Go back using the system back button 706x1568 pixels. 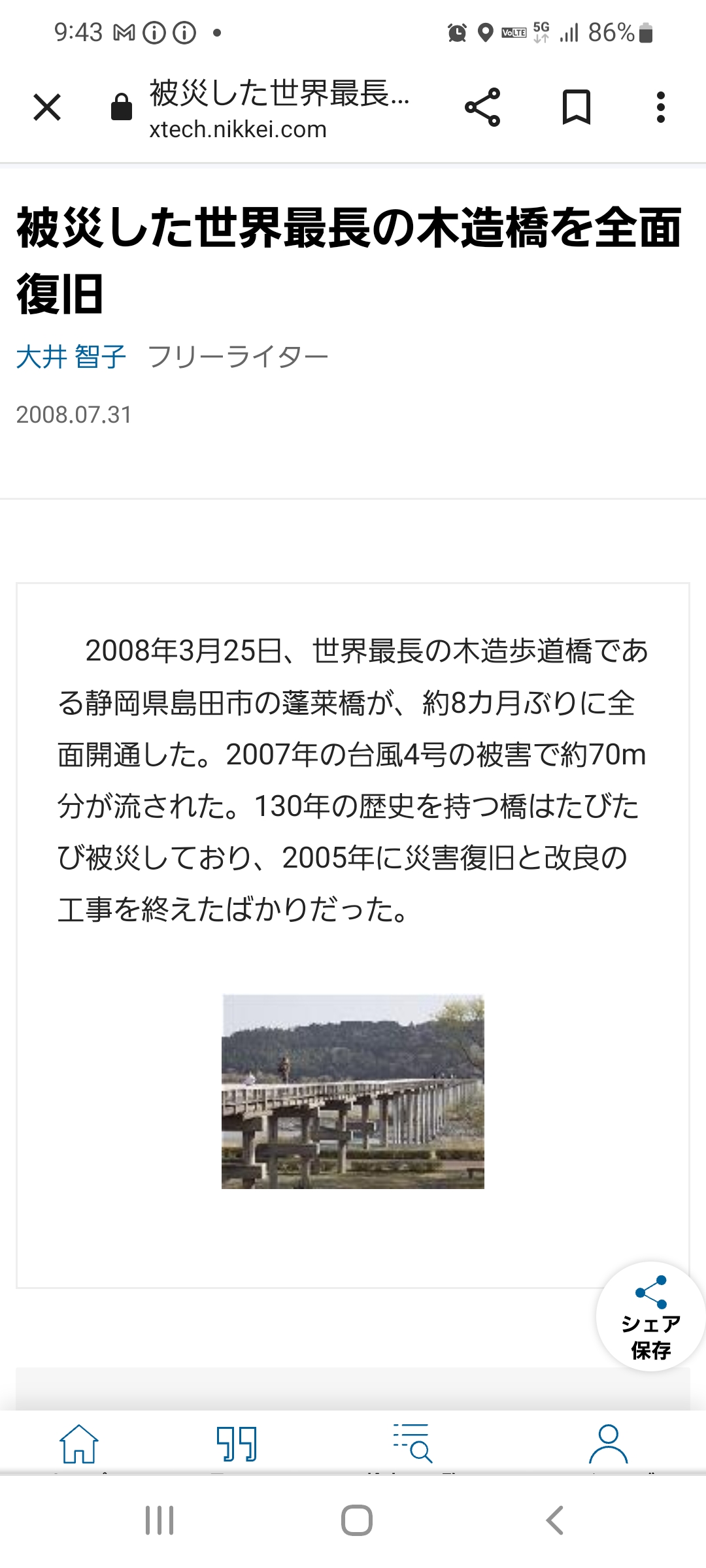coord(554,1520)
